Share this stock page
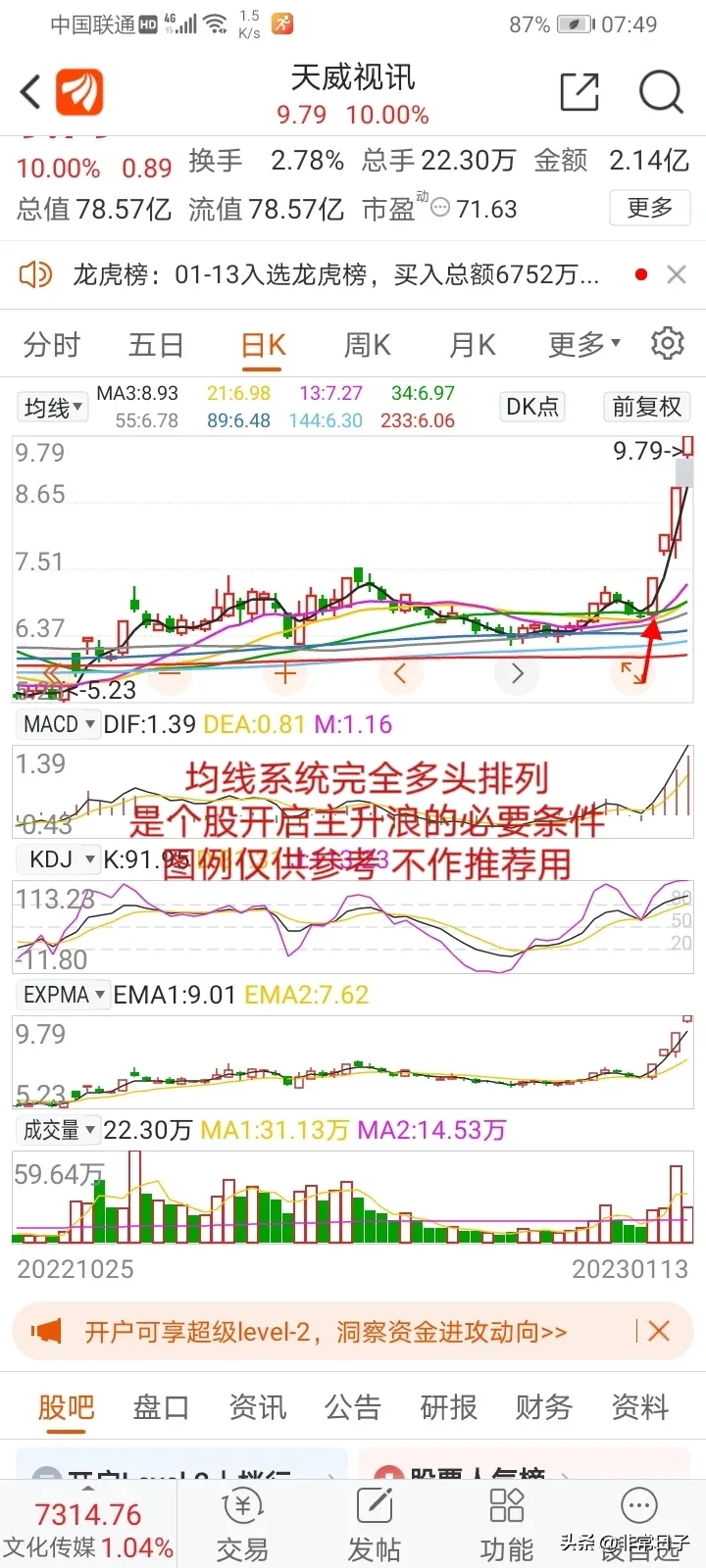706x1568 pixels. [x=580, y=92]
